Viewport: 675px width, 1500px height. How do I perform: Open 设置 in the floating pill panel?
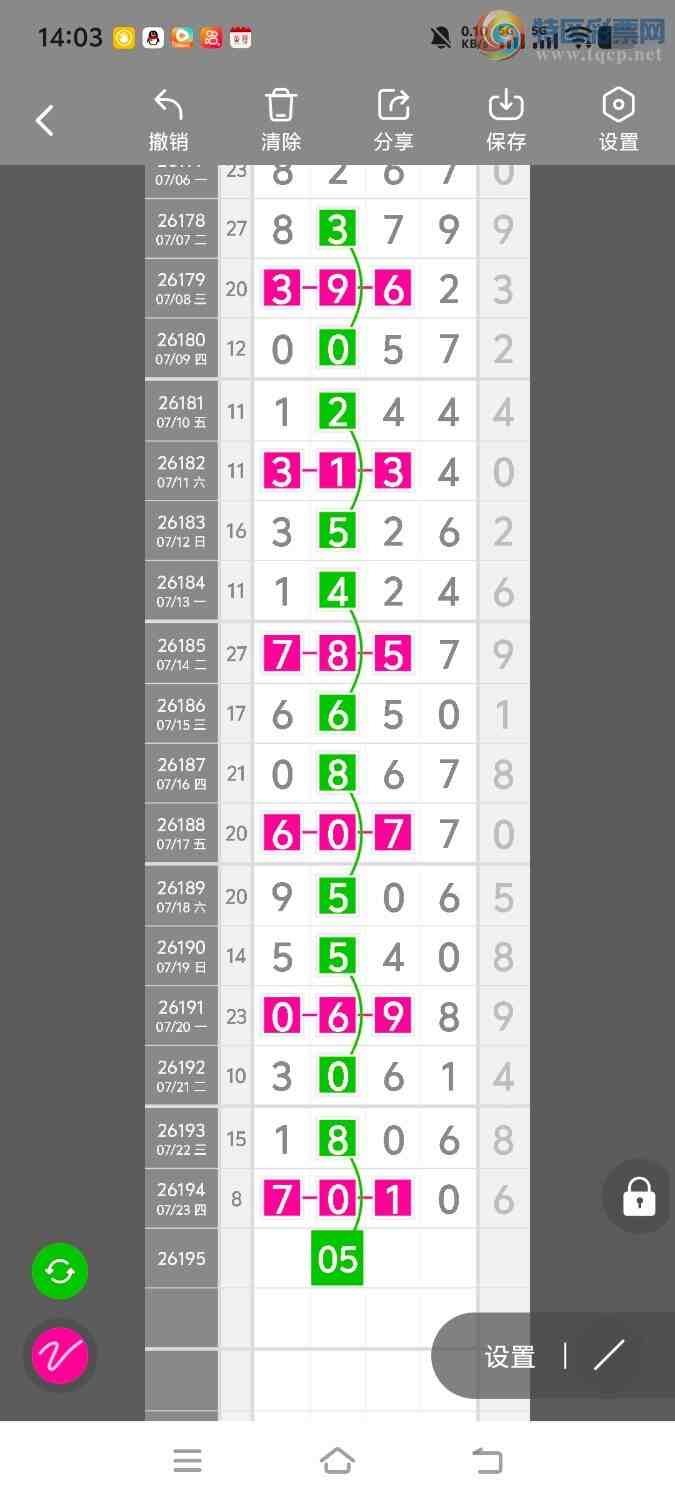tap(510, 1356)
